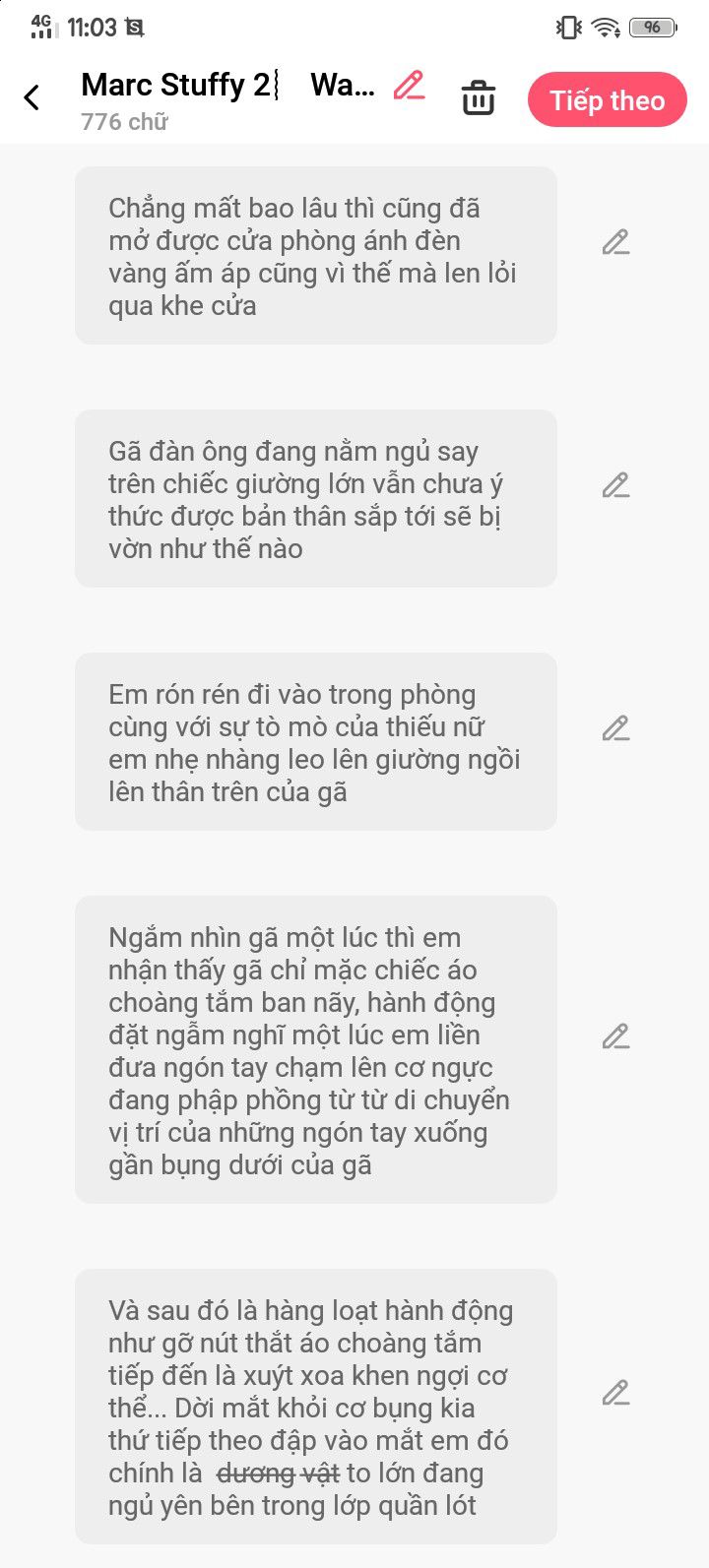Tap the Tiếp theo button
Screen dimensions: 709x1568
[x=608, y=100]
